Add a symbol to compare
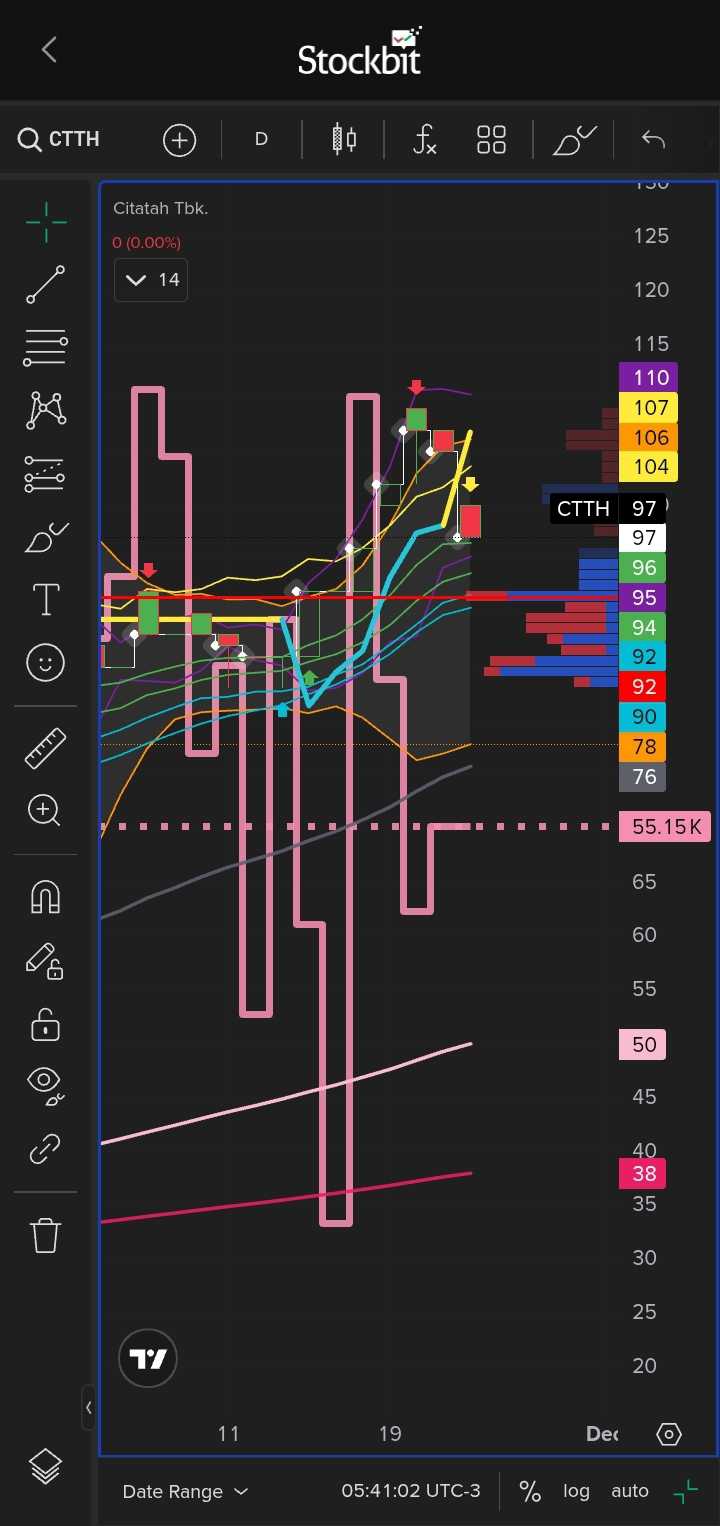Viewport: 720px width, 1526px height. pos(180,140)
